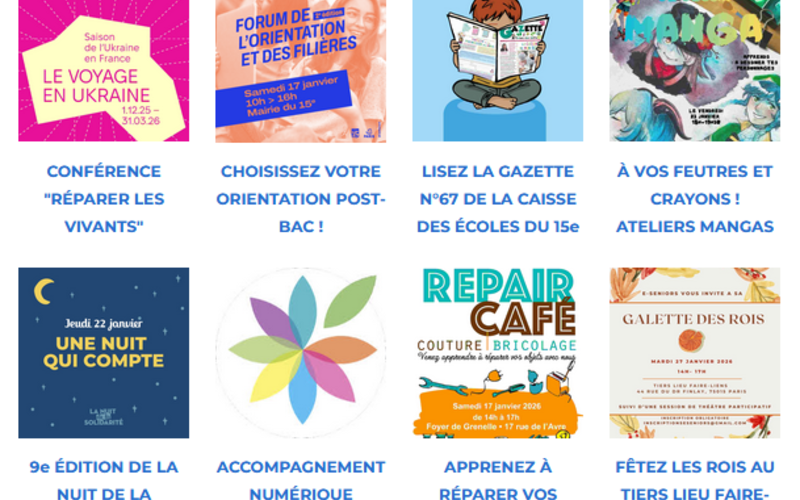The image size is (800, 500).
Task: Tap 9e édition de la Nuit link
Action: 103,480
